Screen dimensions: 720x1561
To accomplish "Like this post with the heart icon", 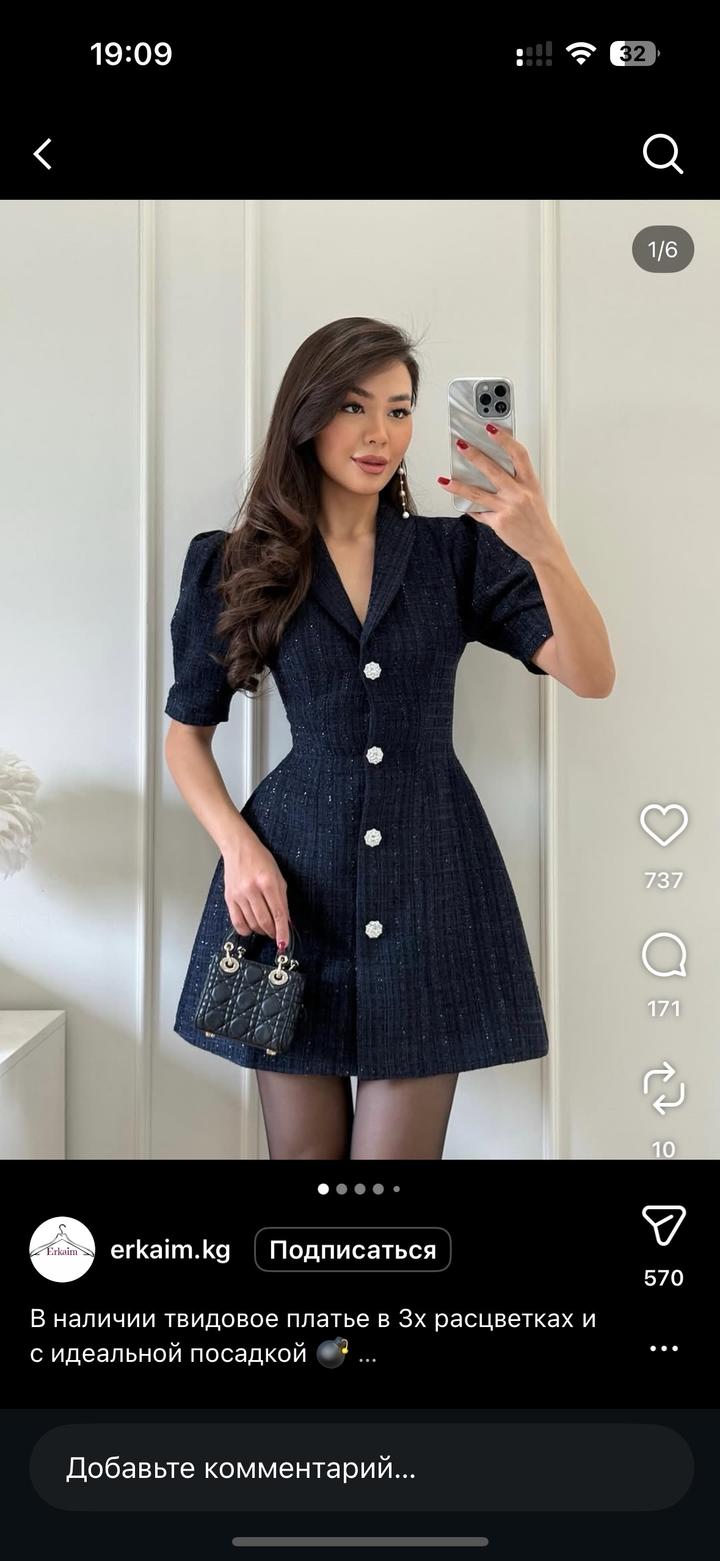I will pyautogui.click(x=664, y=826).
